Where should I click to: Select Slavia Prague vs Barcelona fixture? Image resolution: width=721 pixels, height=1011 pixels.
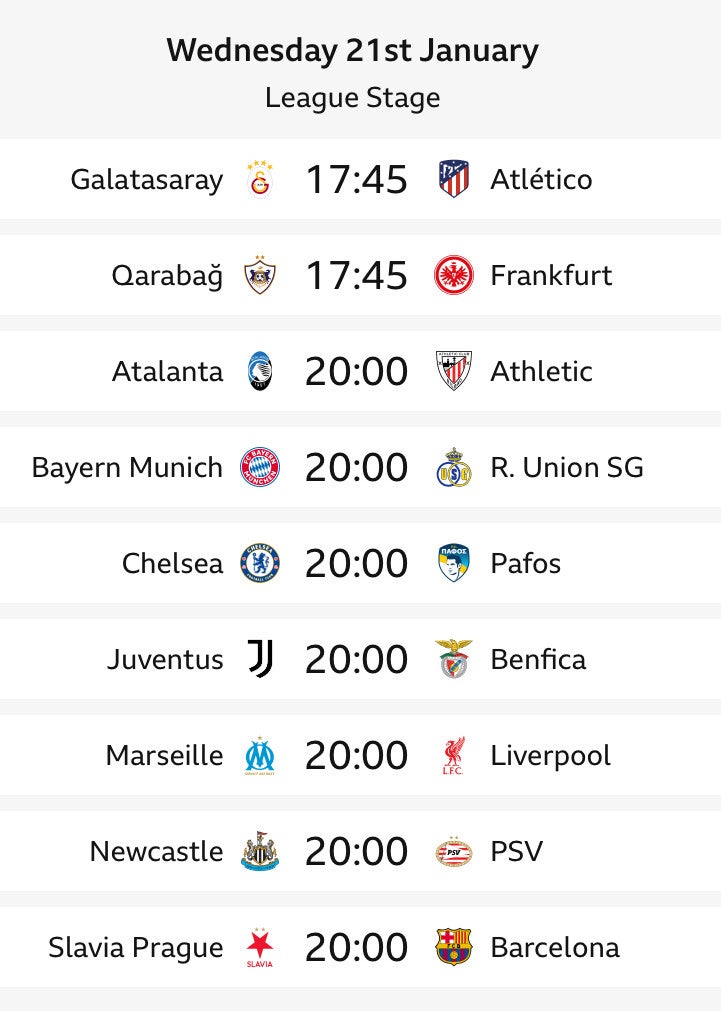(360, 947)
